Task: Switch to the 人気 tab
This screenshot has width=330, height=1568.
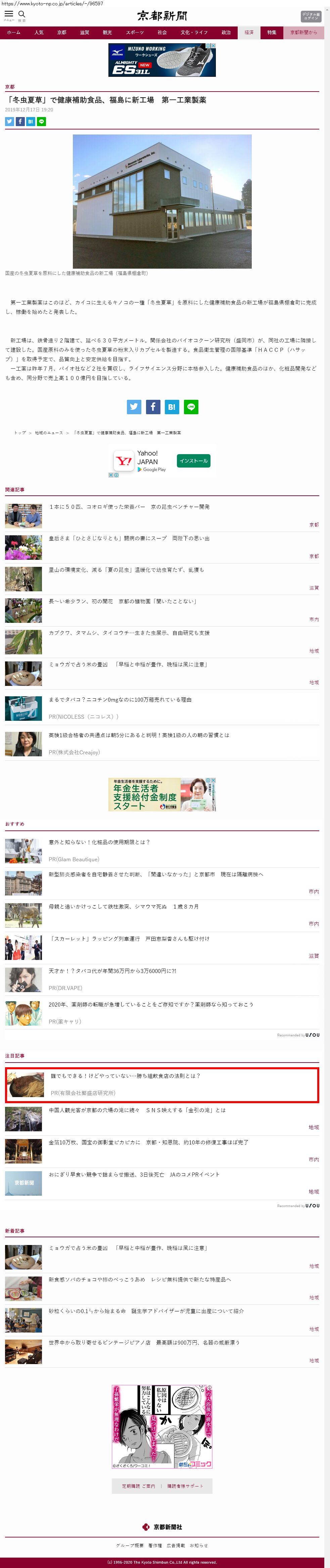Action: click(x=39, y=32)
